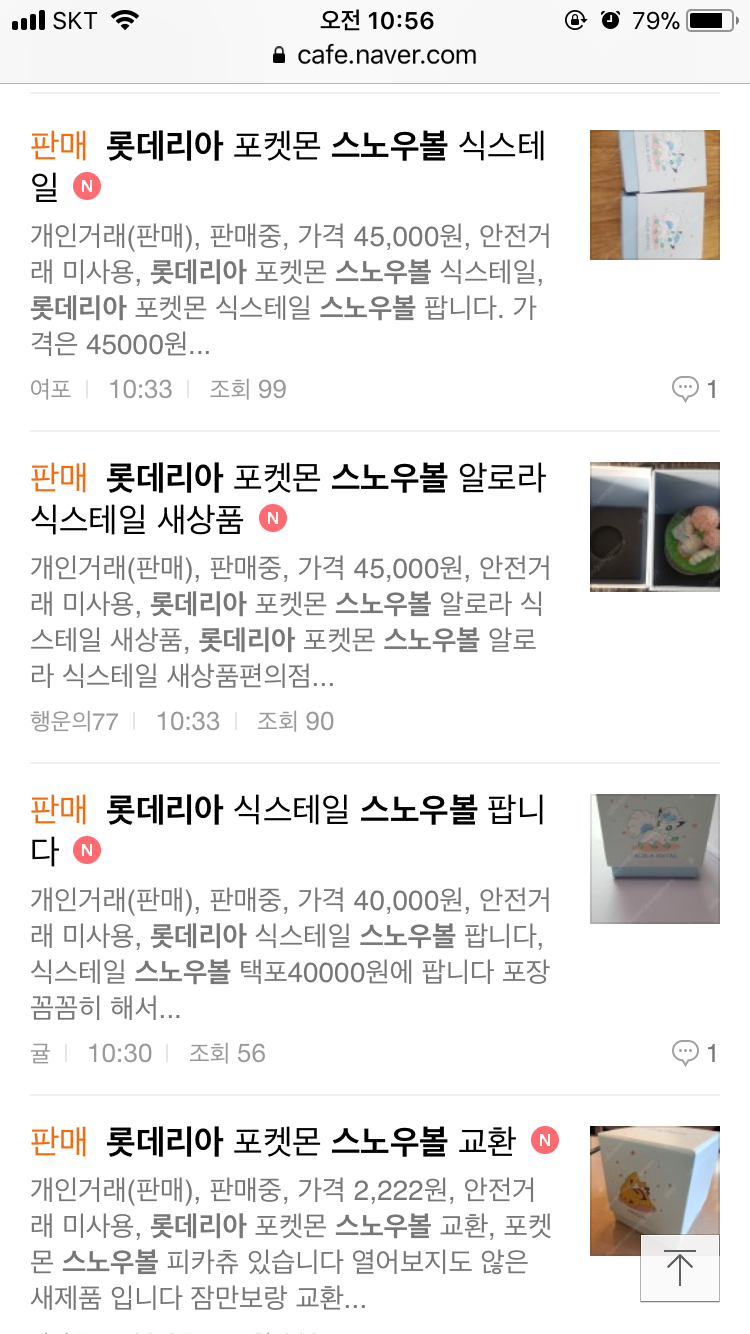Tap the thumbnail on 행운의77's listing
The width and height of the screenshot is (750, 1334).
(x=654, y=527)
